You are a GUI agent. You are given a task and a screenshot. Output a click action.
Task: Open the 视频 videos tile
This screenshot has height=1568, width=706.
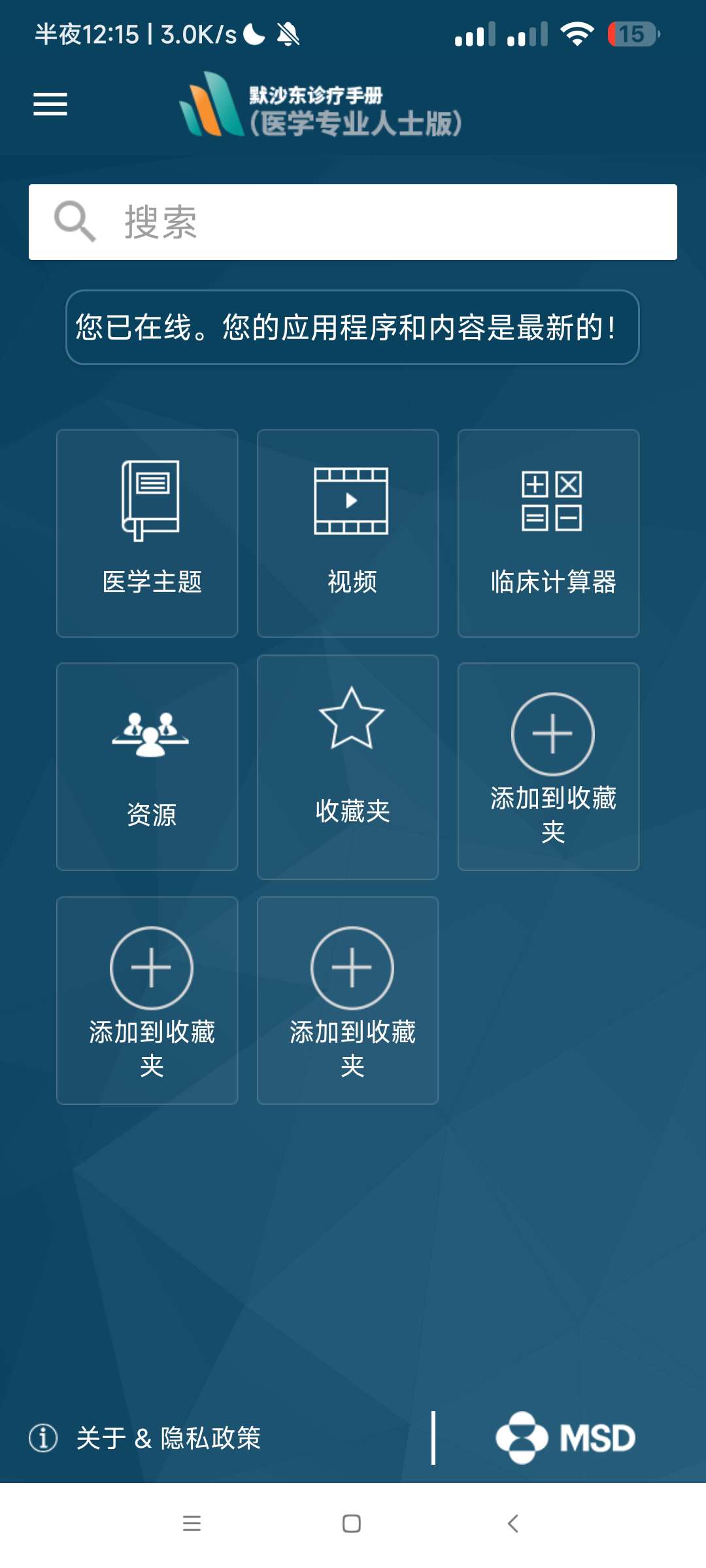click(x=348, y=533)
